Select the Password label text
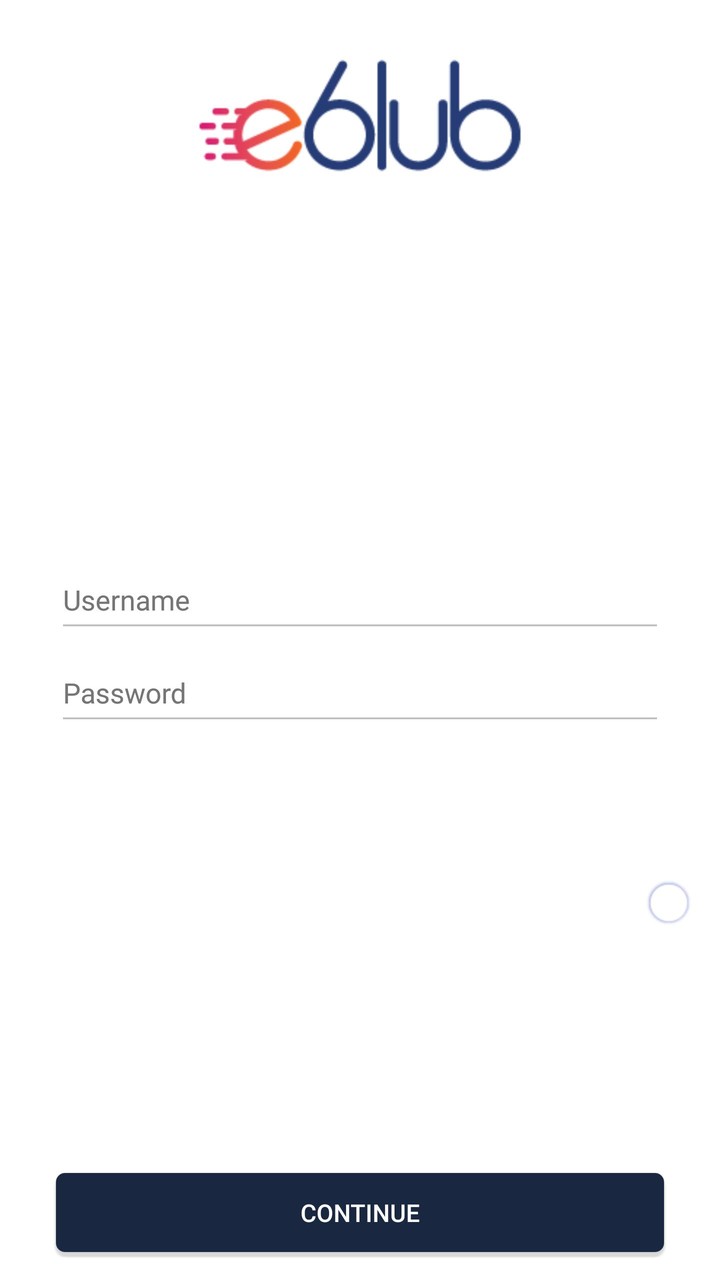This screenshot has height=1280, width=720. click(124, 694)
